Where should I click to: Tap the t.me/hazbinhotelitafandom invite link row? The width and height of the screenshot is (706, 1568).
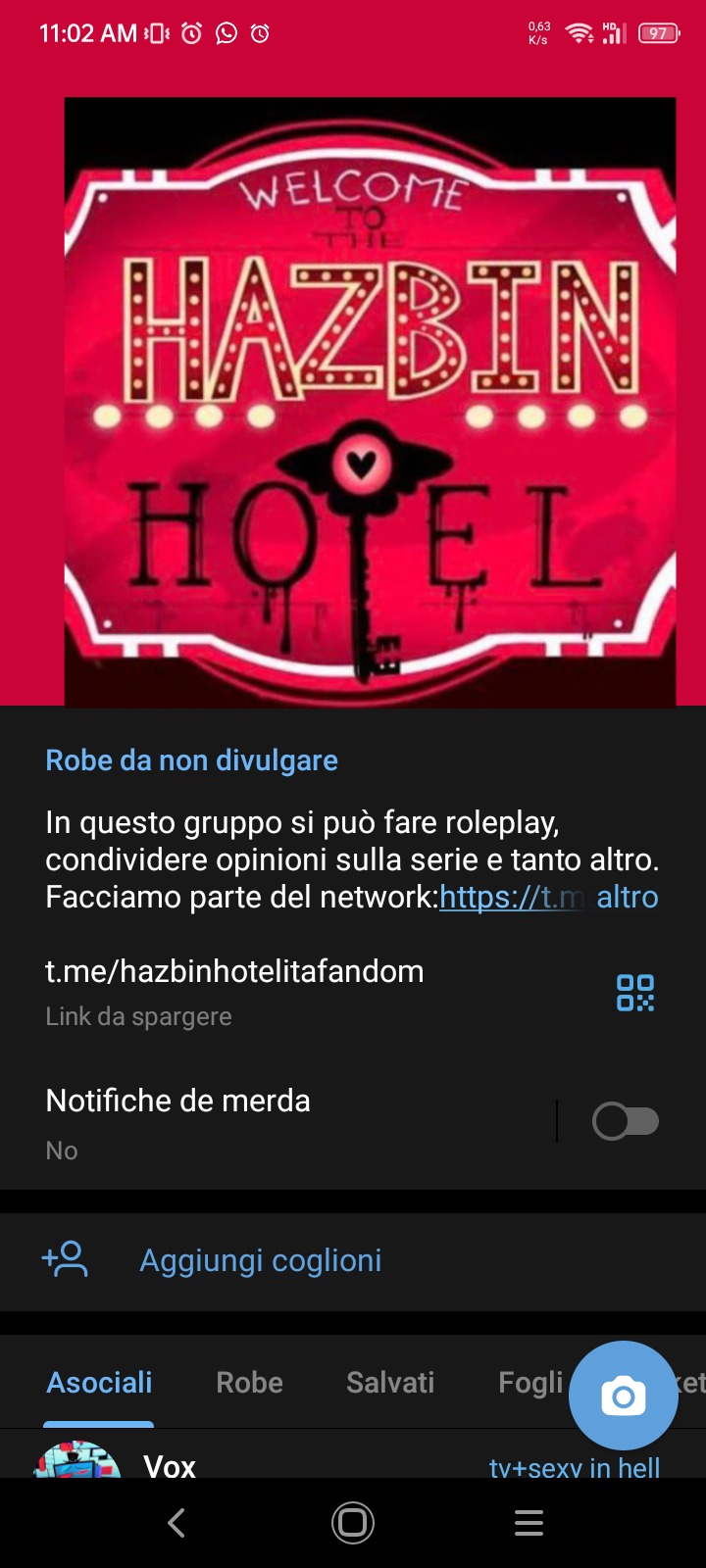(235, 991)
